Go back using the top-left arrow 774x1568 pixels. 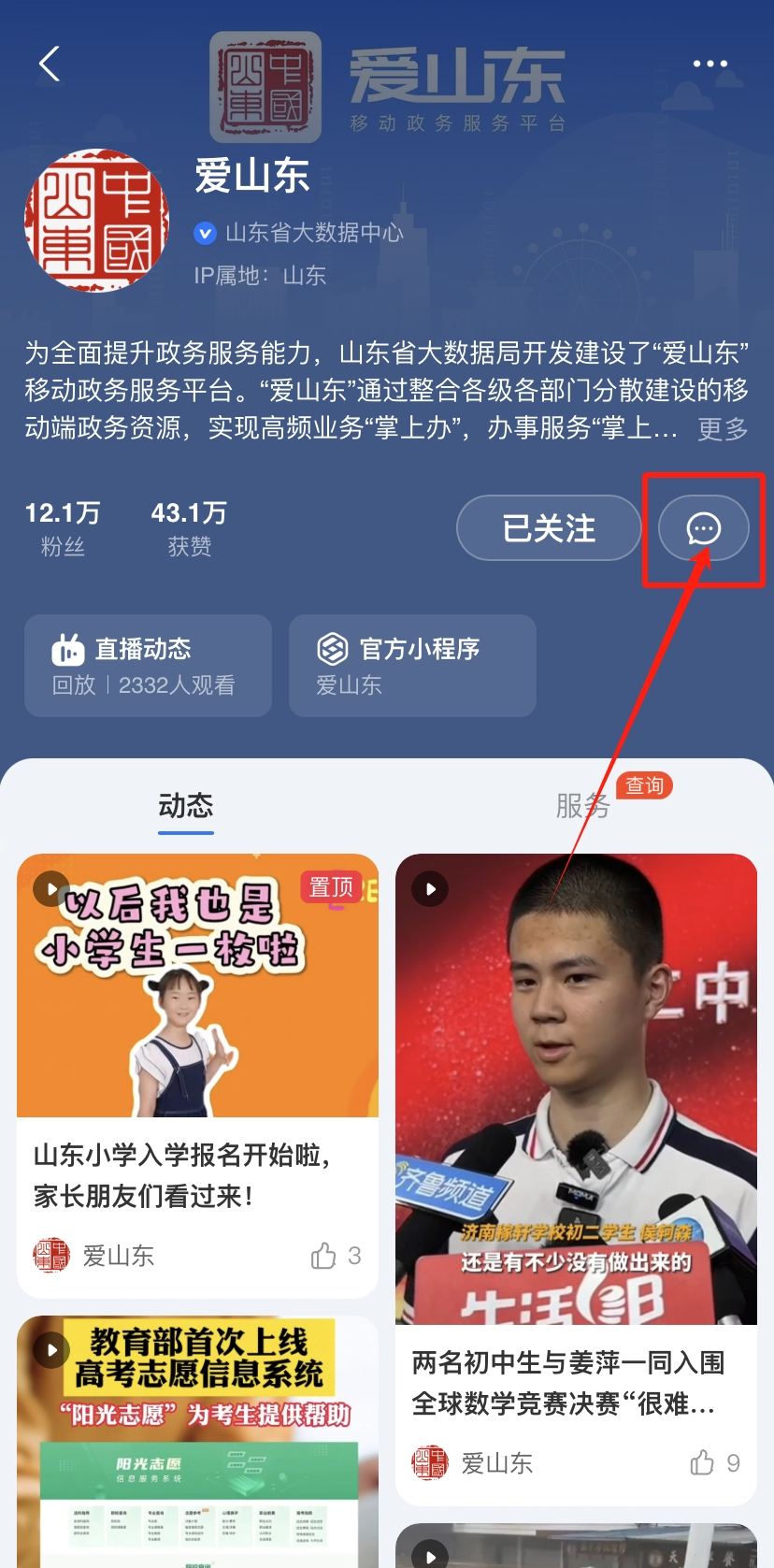[50, 64]
